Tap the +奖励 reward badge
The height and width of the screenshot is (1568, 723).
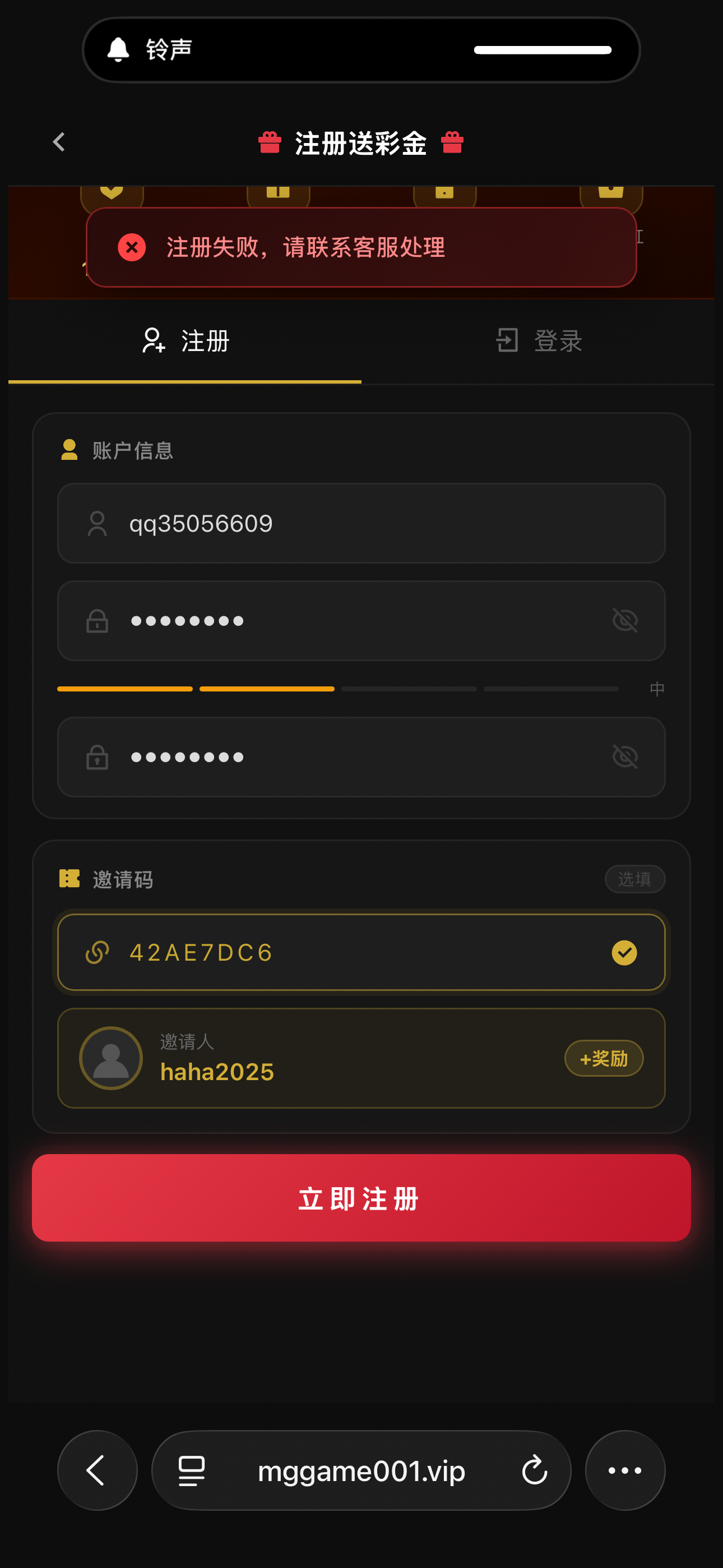(604, 1059)
